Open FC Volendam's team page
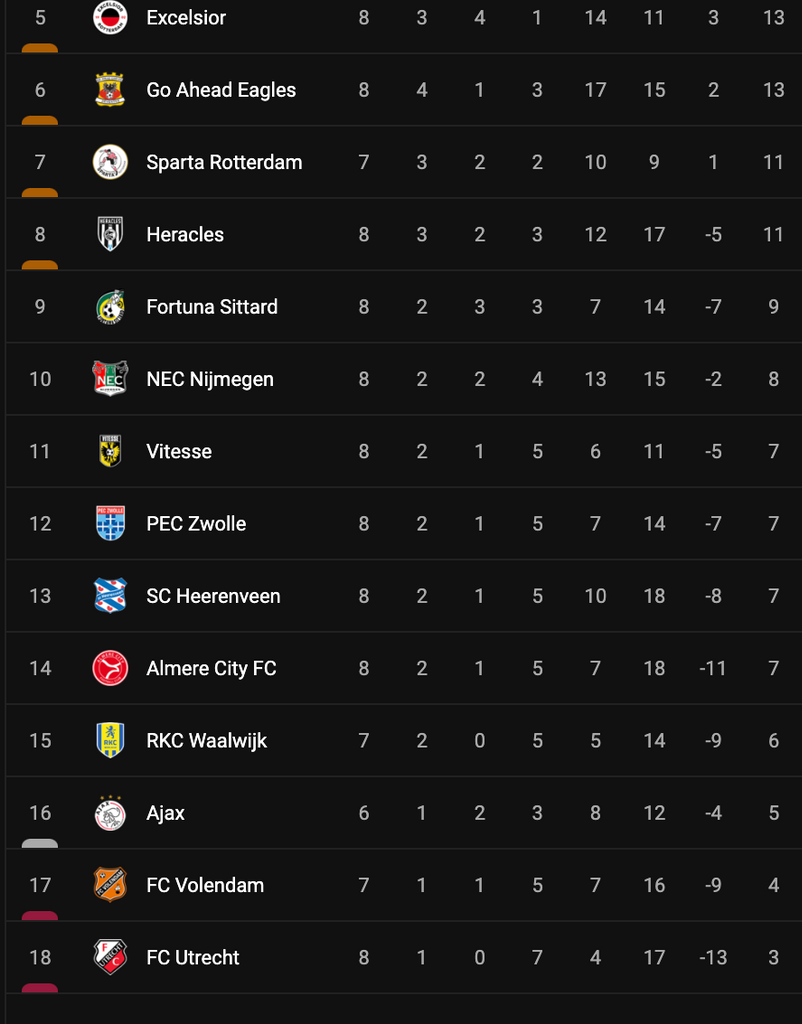The image size is (802, 1024). [x=205, y=885]
